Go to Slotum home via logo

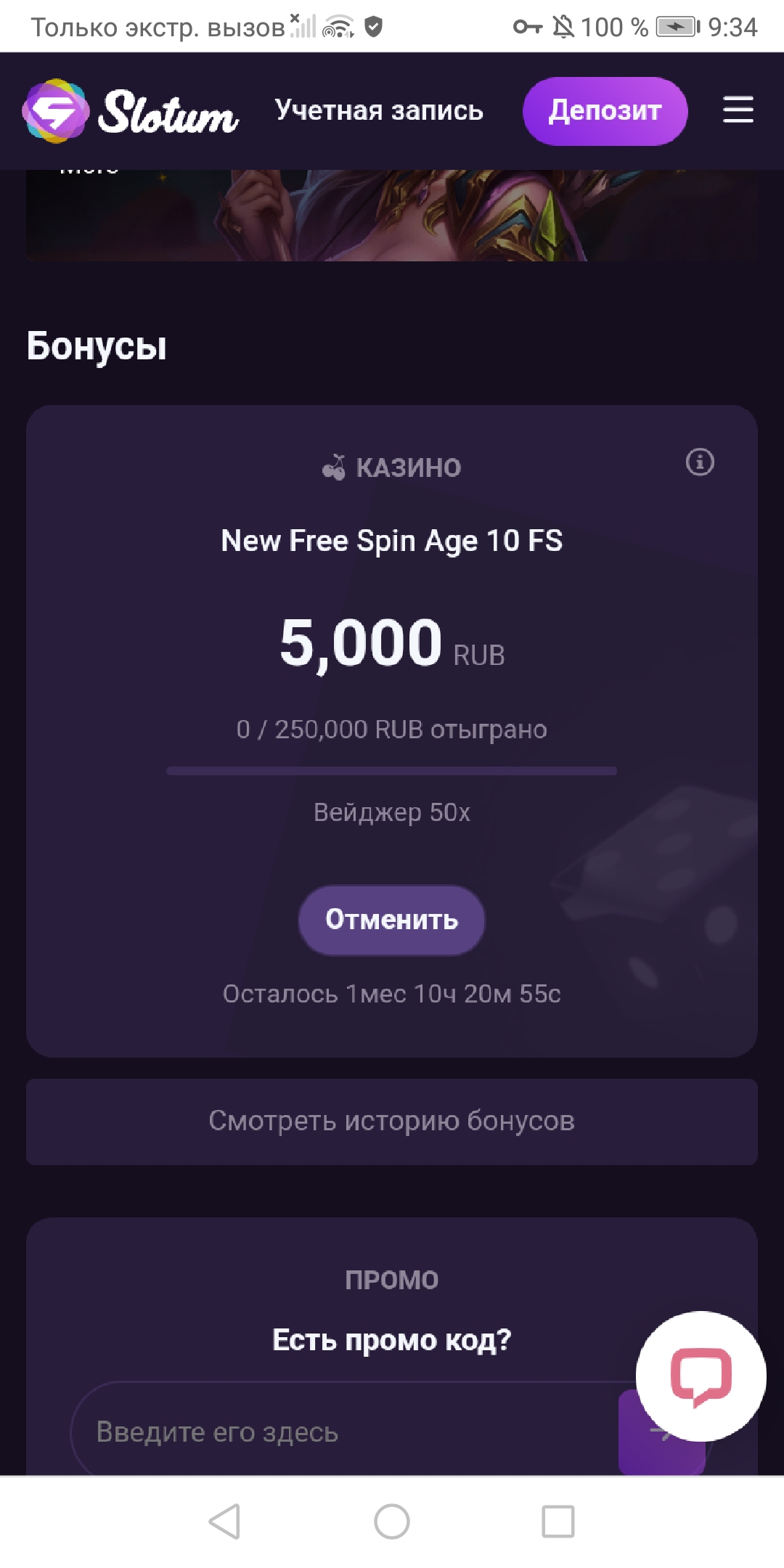131,111
